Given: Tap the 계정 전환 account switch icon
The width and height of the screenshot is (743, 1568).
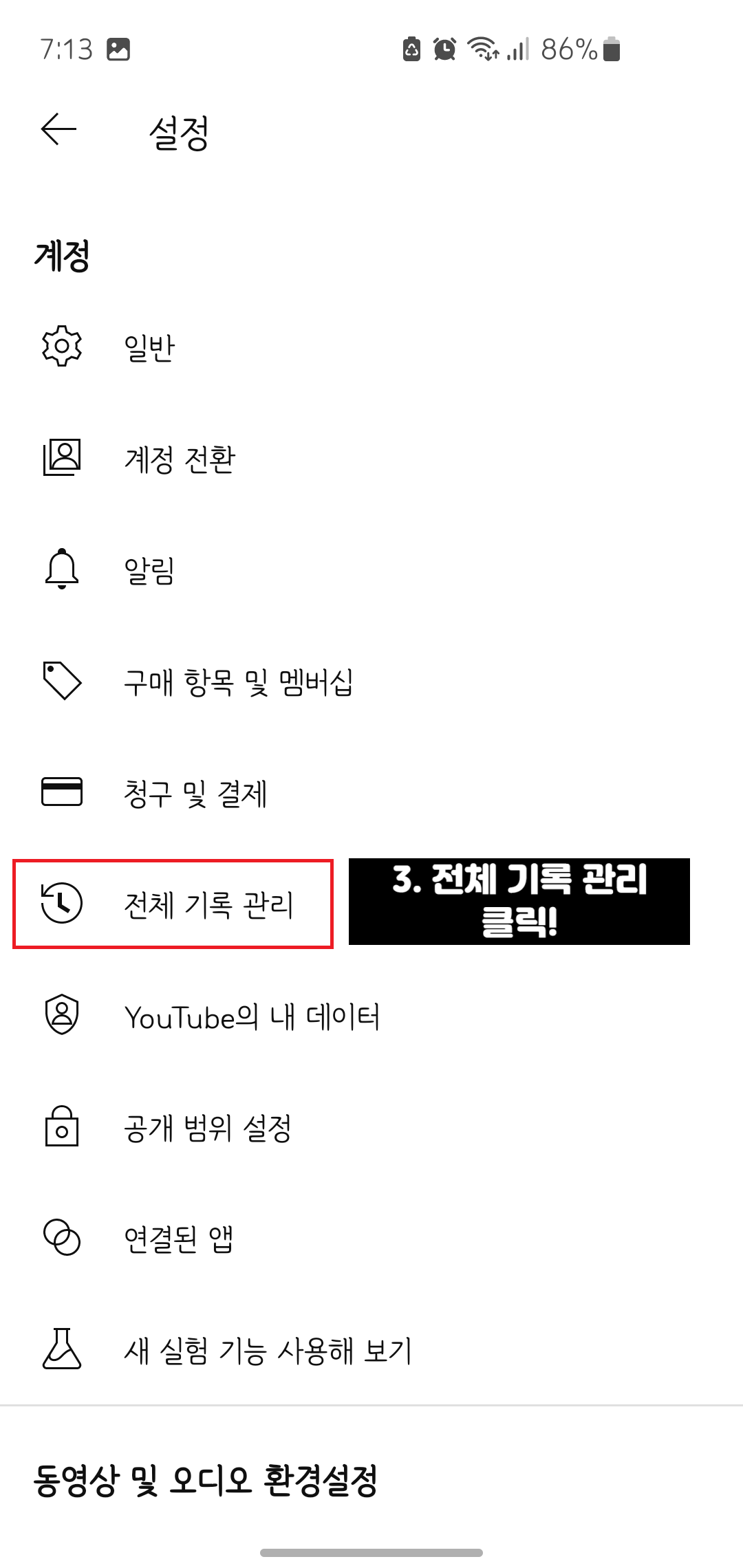Looking at the screenshot, I should point(62,457).
